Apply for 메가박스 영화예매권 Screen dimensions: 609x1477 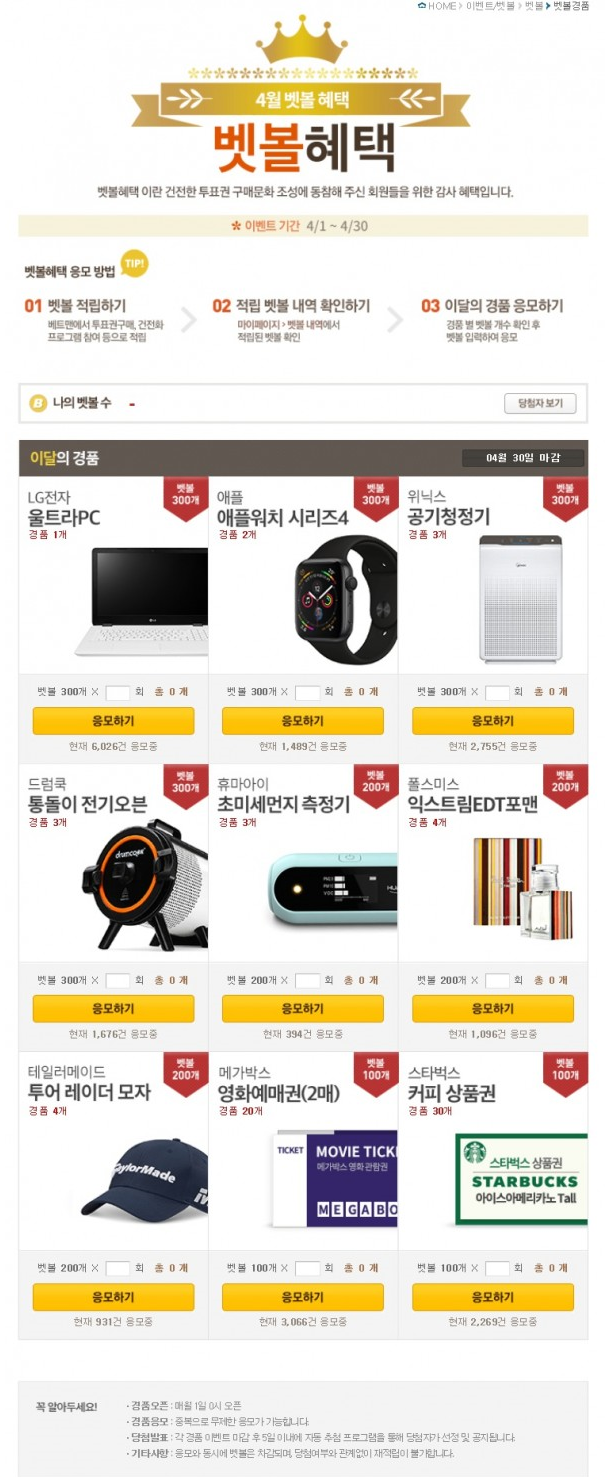click(302, 1297)
